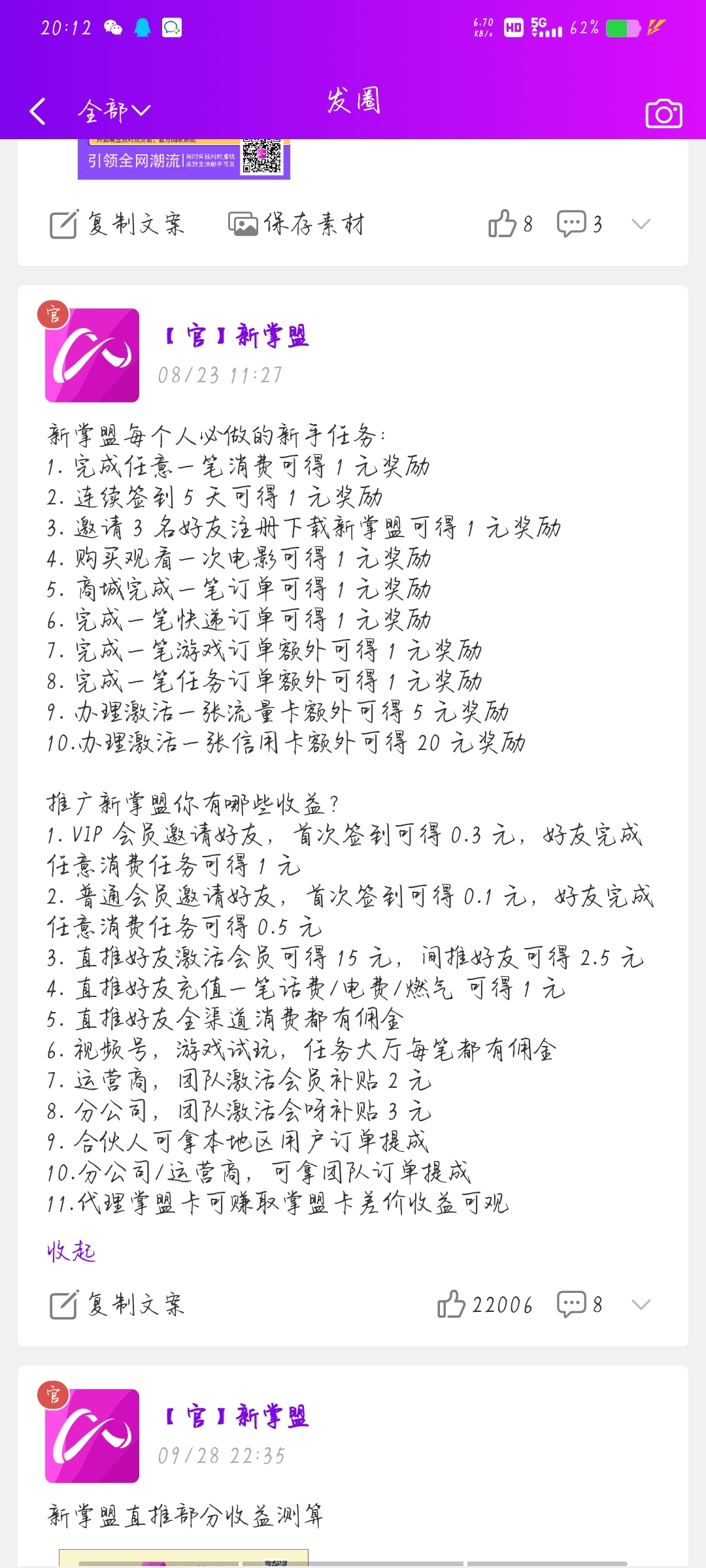Tap 保存素材 to save the material
The height and width of the screenshot is (1568, 706).
point(296,224)
